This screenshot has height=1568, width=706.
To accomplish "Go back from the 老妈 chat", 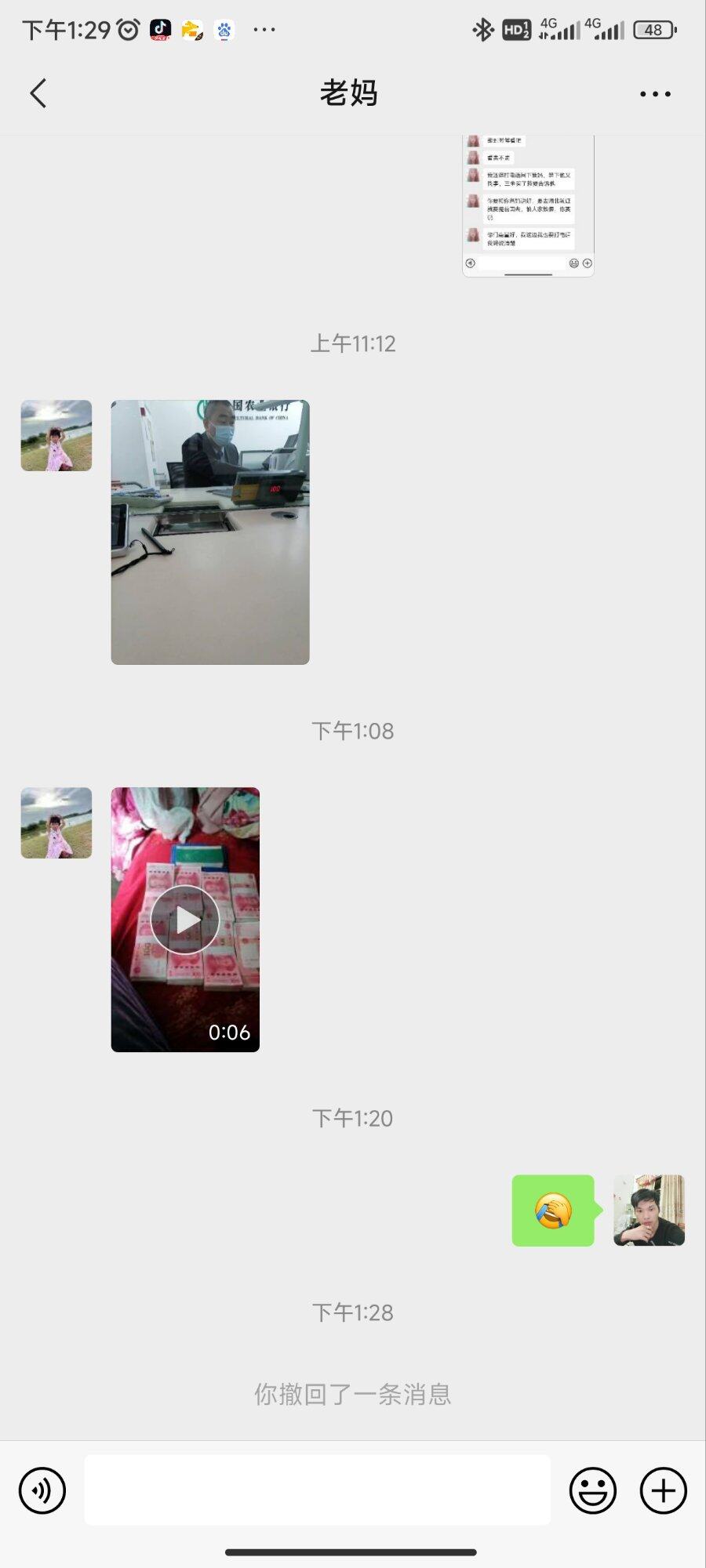I will tap(38, 93).
